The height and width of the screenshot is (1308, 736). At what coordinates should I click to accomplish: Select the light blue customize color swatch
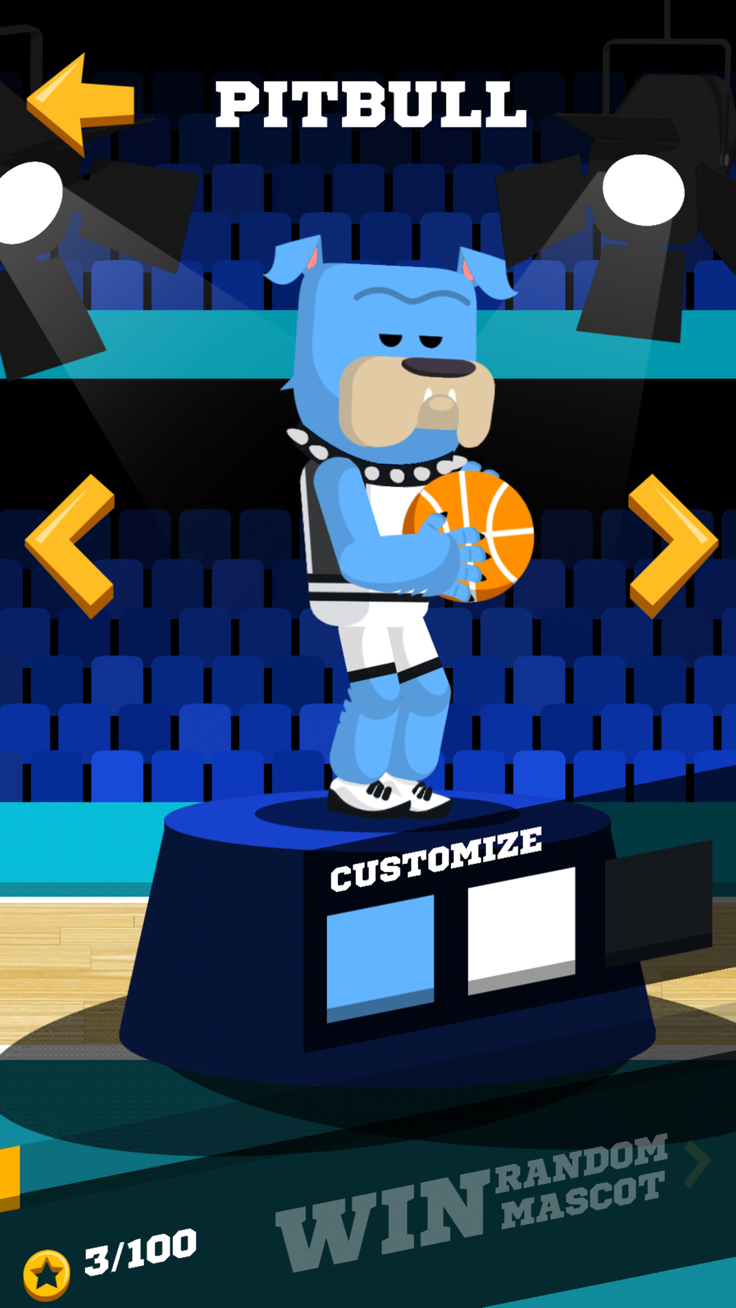point(380,957)
